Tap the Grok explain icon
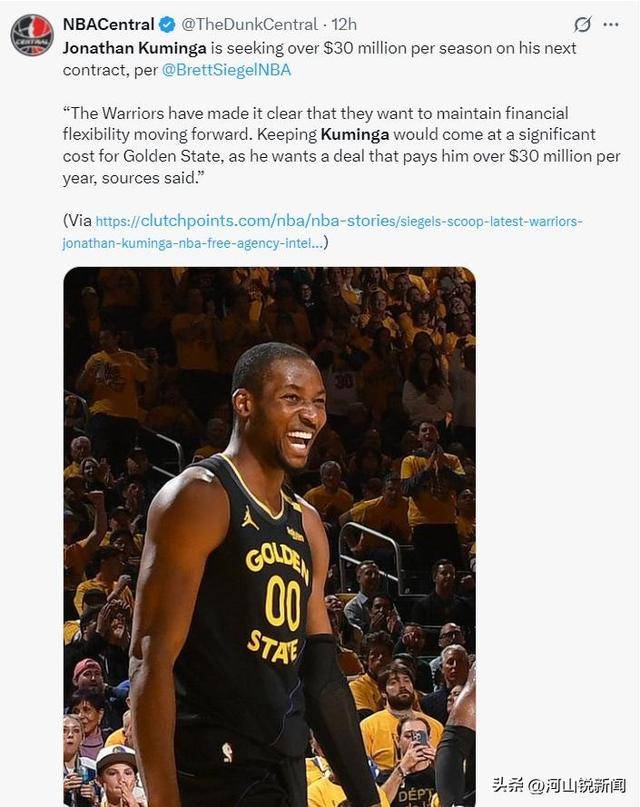Screen dimensions: 640x807 point(581,24)
